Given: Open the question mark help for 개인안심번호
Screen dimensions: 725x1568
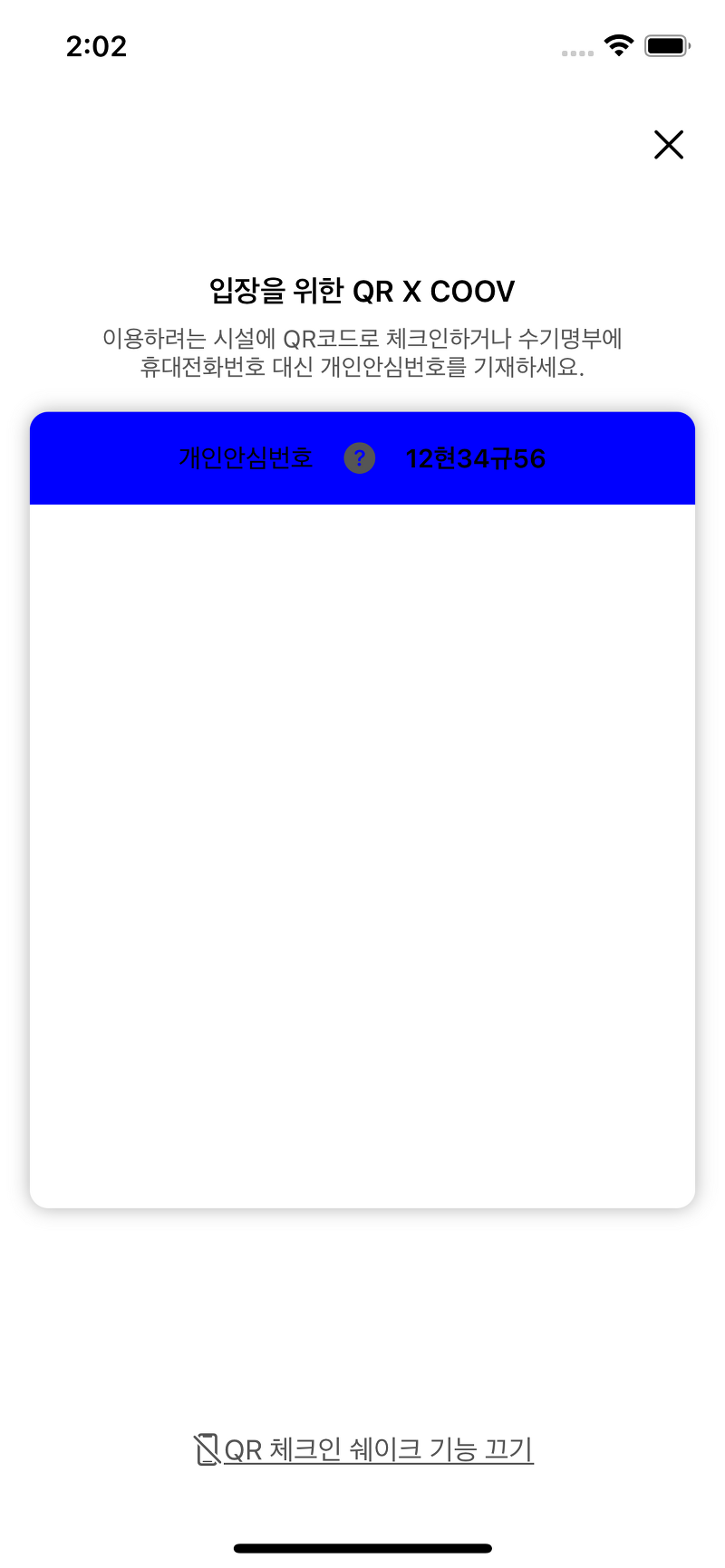Looking at the screenshot, I should [360, 458].
